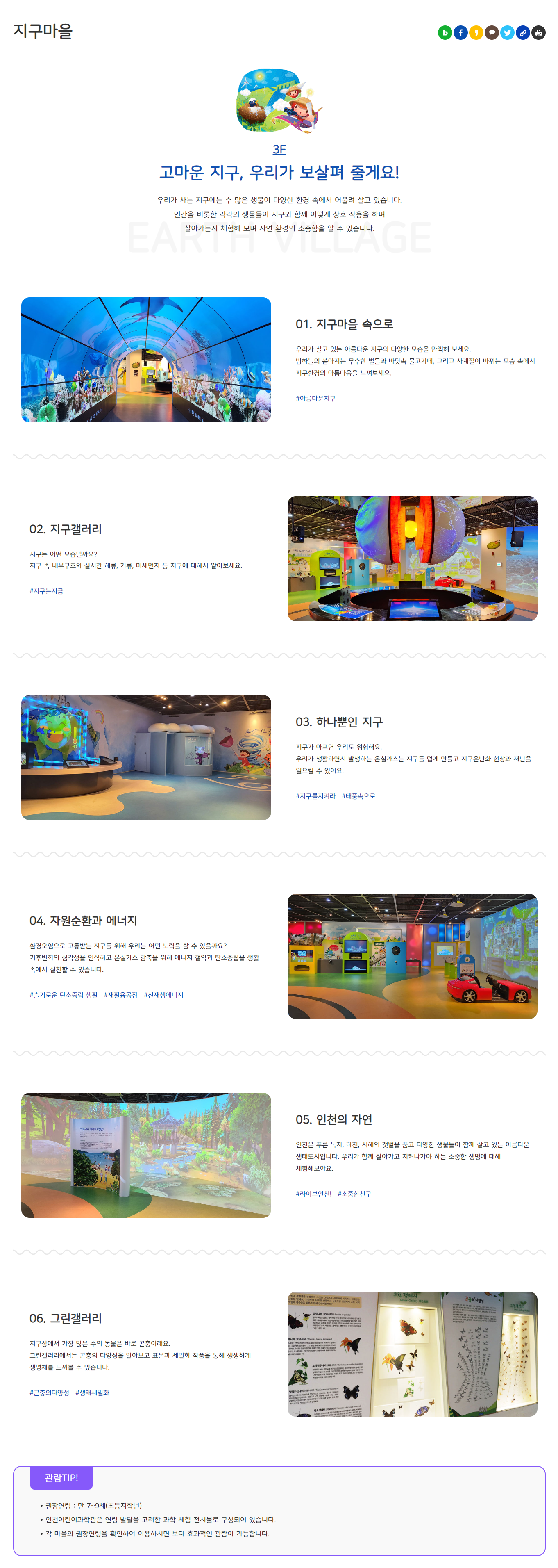Share this page on Twitter
Screen dimensions: 558x1568
tap(507, 33)
